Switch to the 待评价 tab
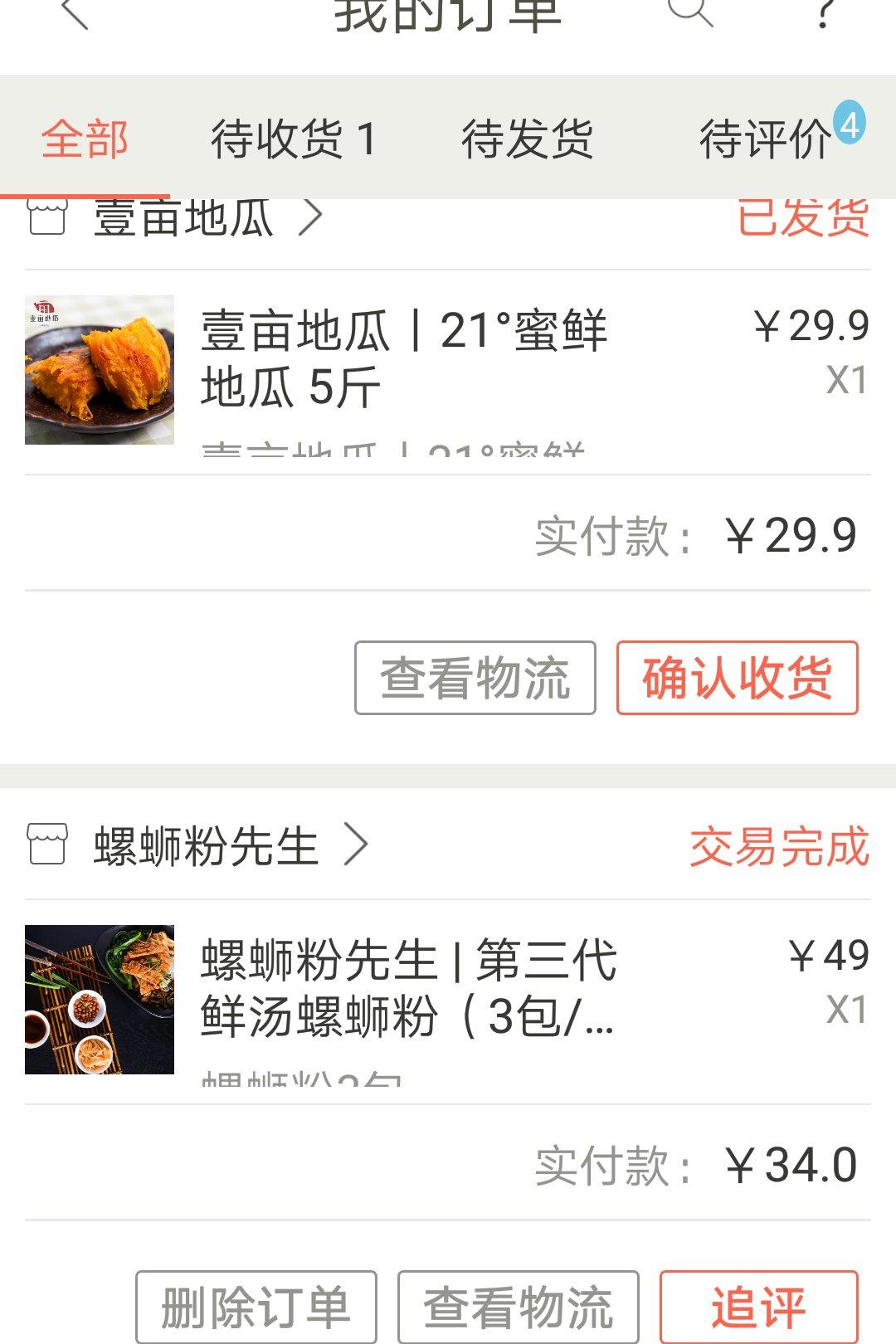Screen dimensions: 896x1344 (x=765, y=139)
